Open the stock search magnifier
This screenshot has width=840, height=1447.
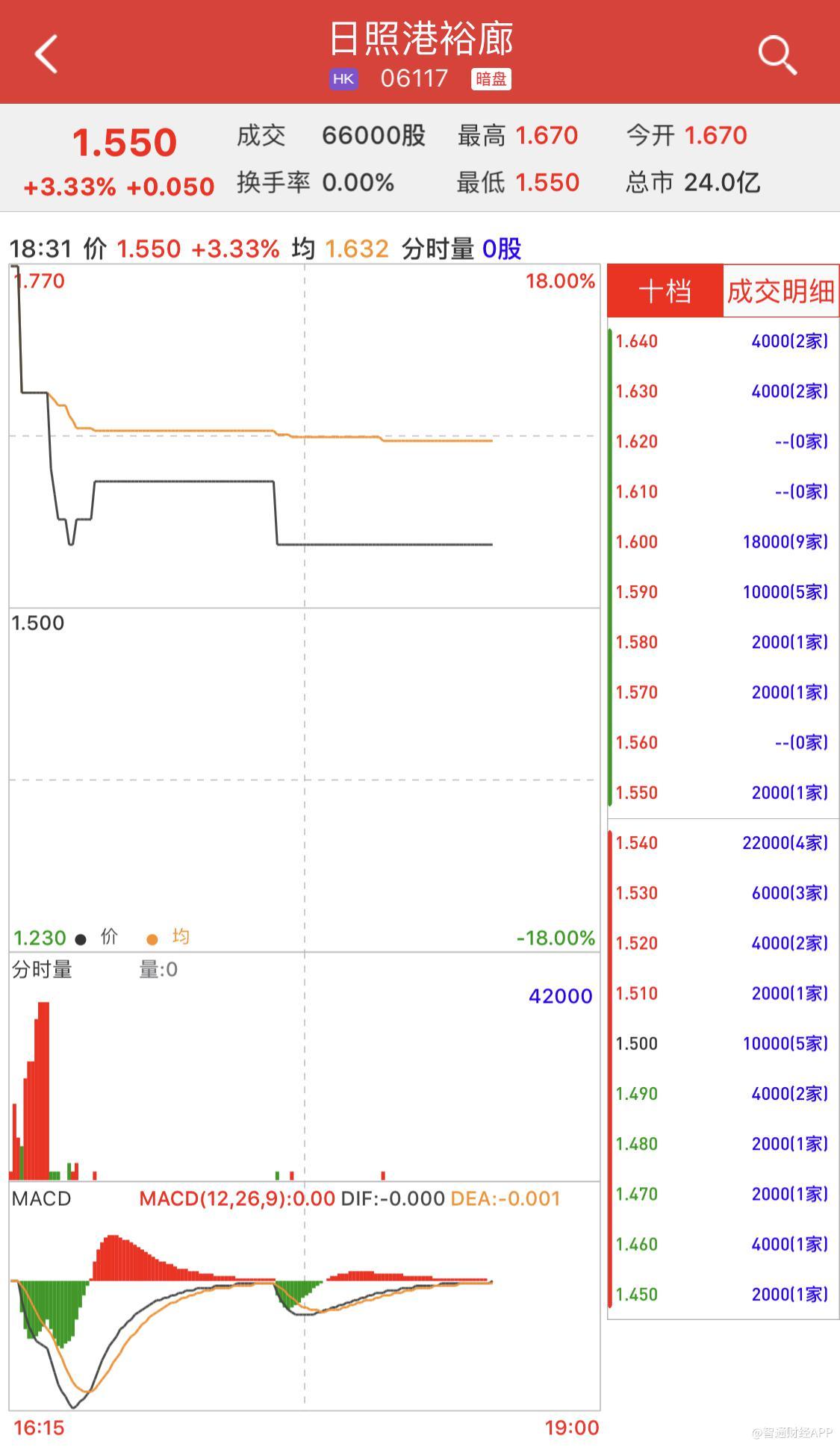point(777,55)
